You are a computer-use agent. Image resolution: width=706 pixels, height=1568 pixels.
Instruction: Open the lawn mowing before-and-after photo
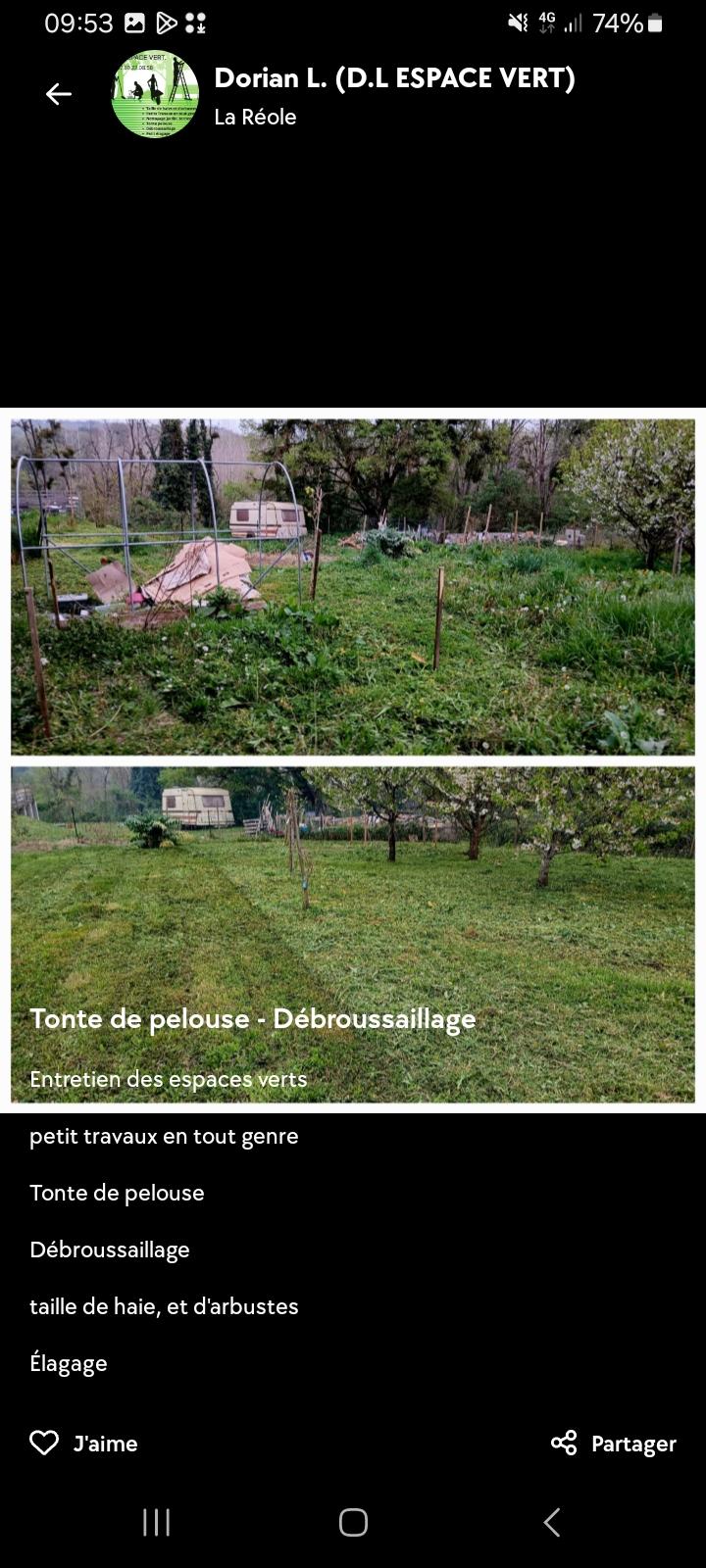point(353,759)
